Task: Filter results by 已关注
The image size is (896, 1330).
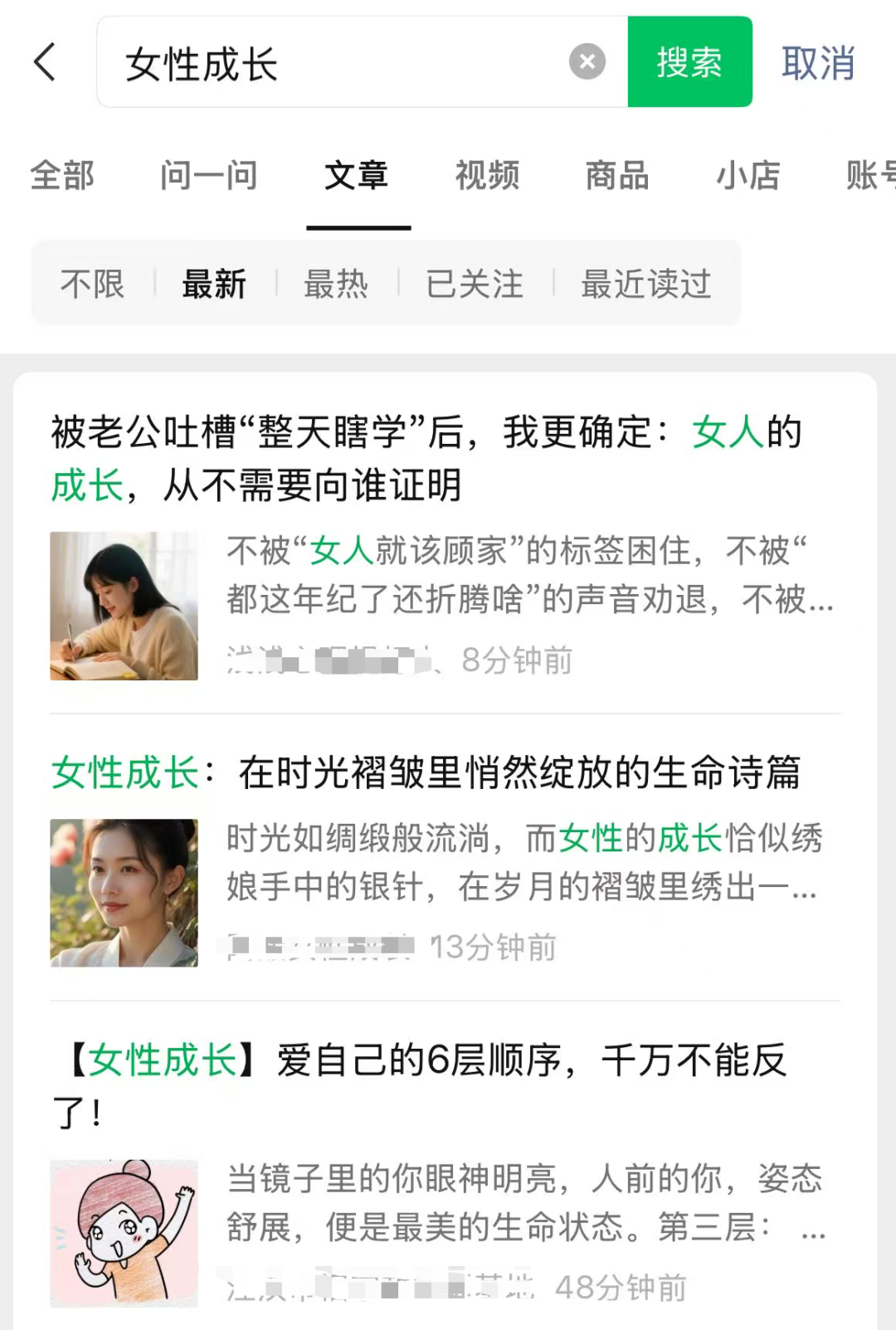Action: (475, 284)
